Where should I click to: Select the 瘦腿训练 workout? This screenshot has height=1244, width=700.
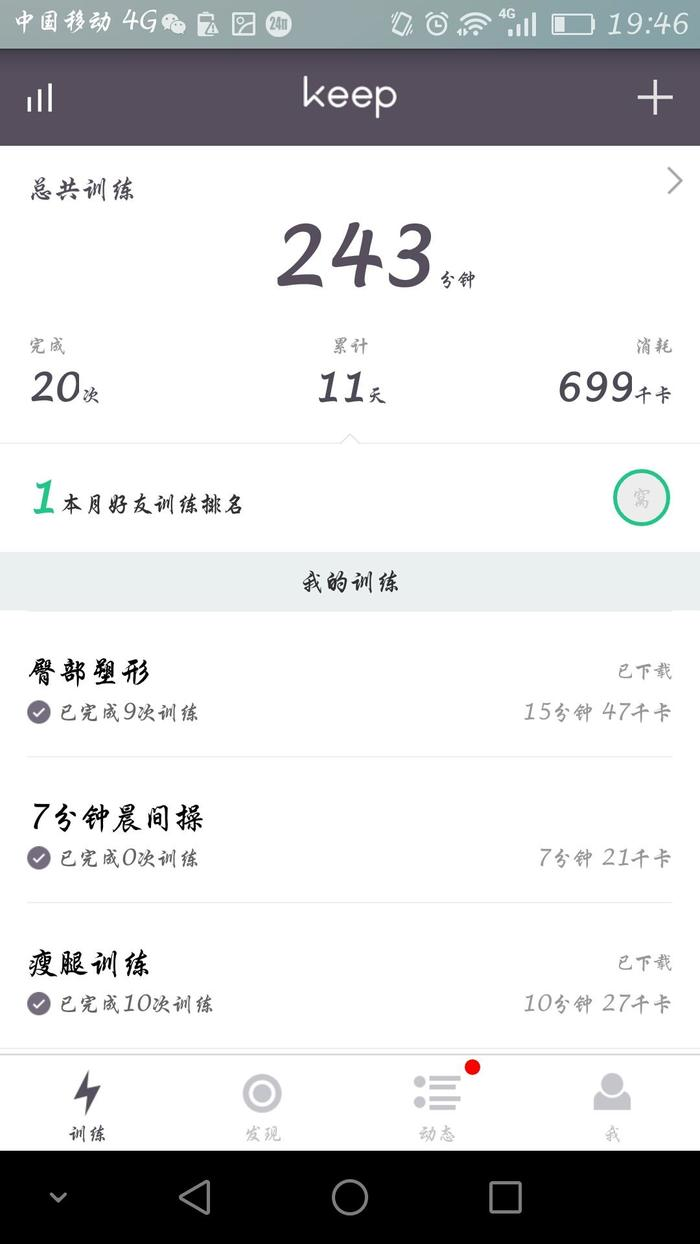tap(349, 981)
